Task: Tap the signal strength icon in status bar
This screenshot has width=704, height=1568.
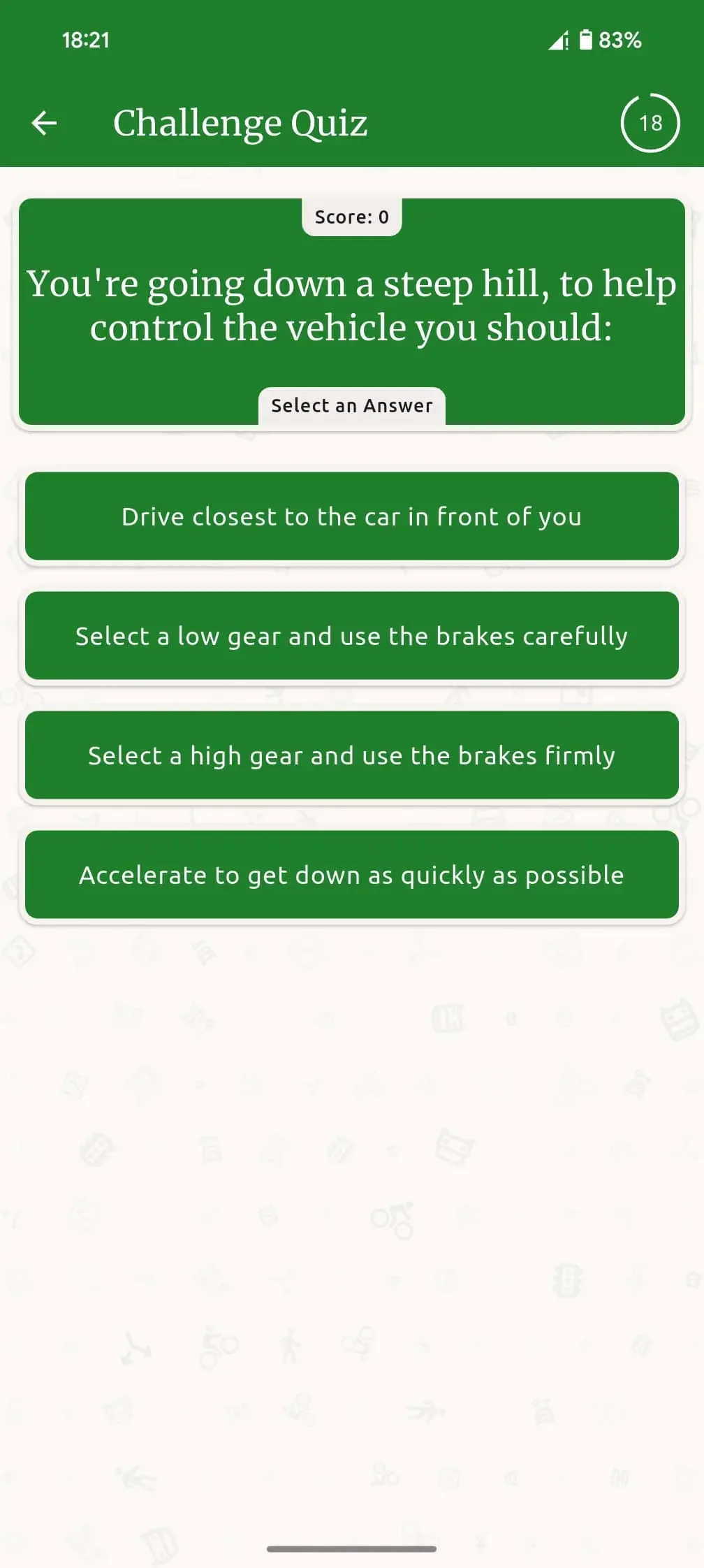Action: tap(559, 40)
